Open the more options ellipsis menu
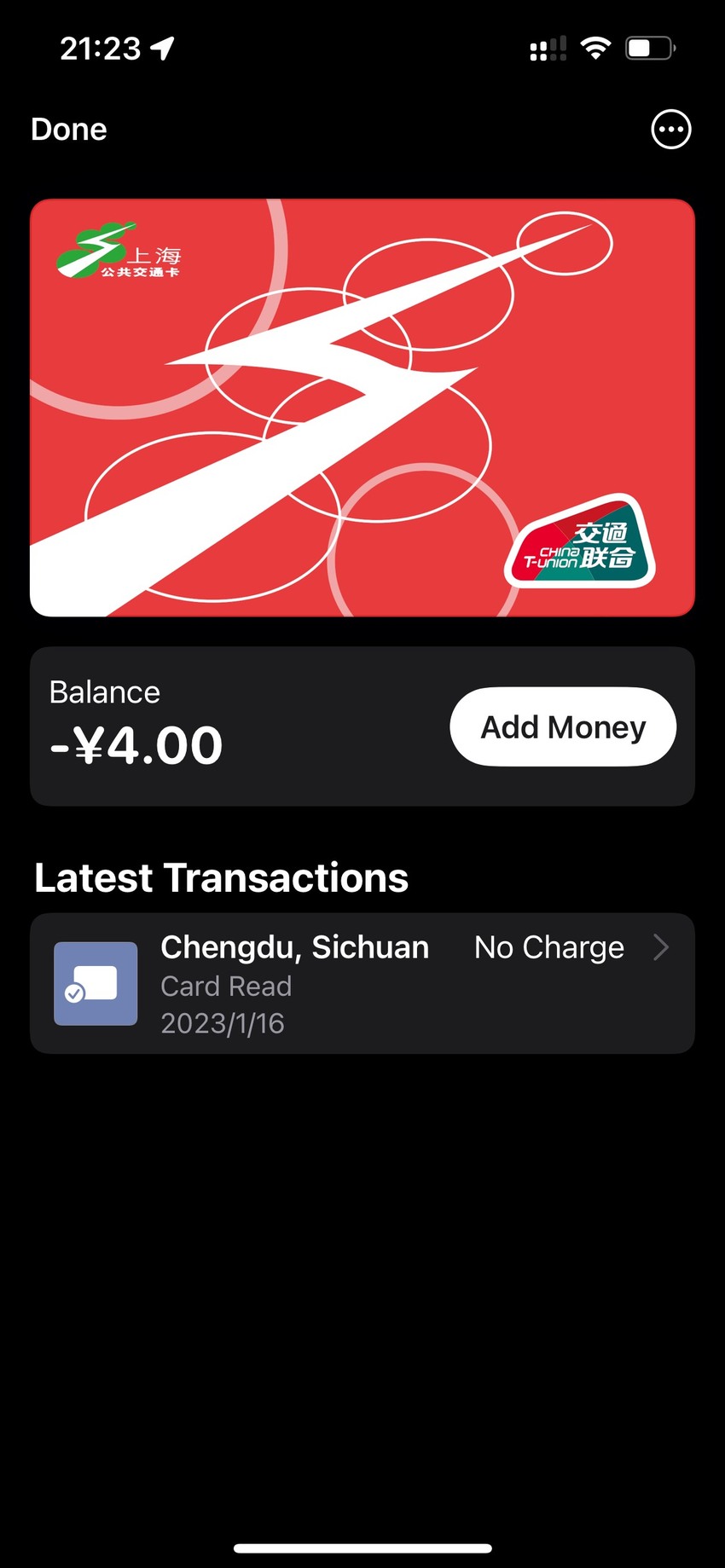Screen dimensions: 725x1568 click(x=671, y=130)
